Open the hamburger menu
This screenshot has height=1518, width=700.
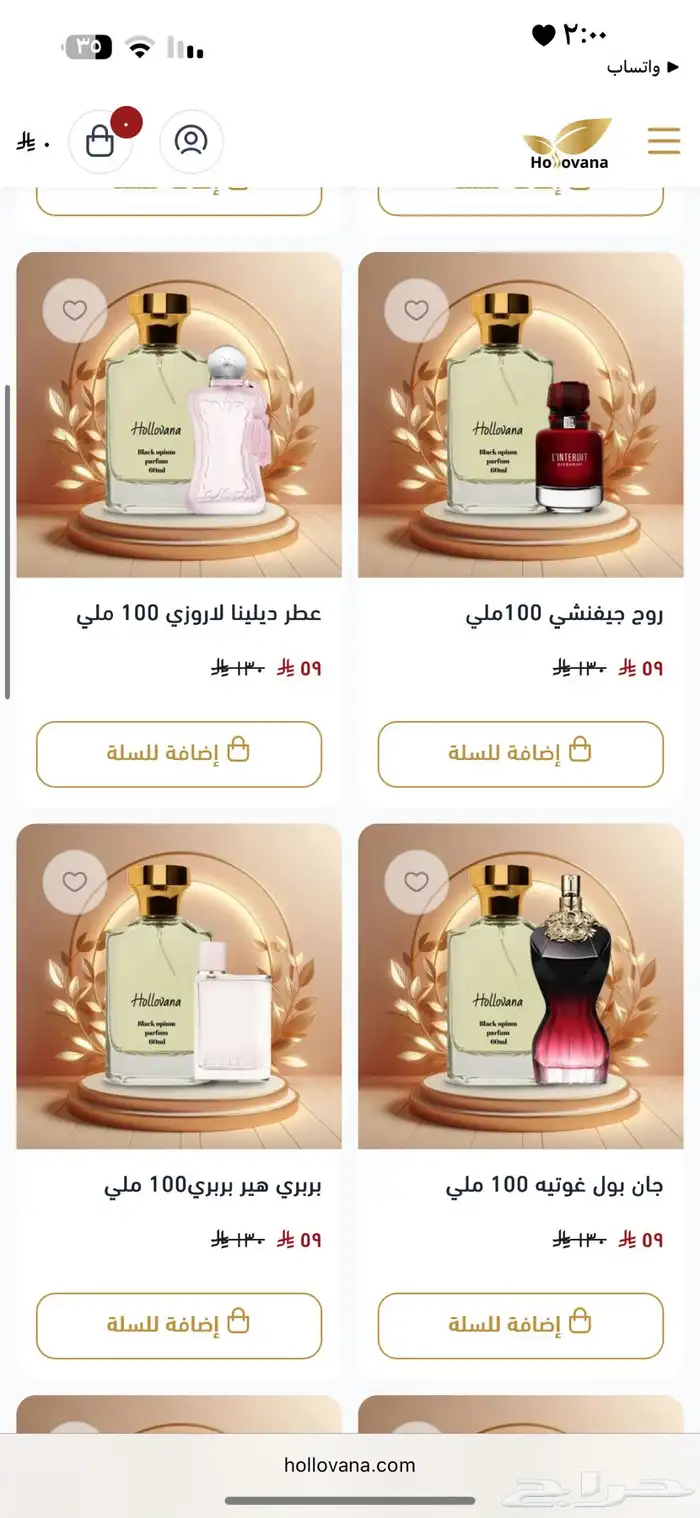(663, 141)
